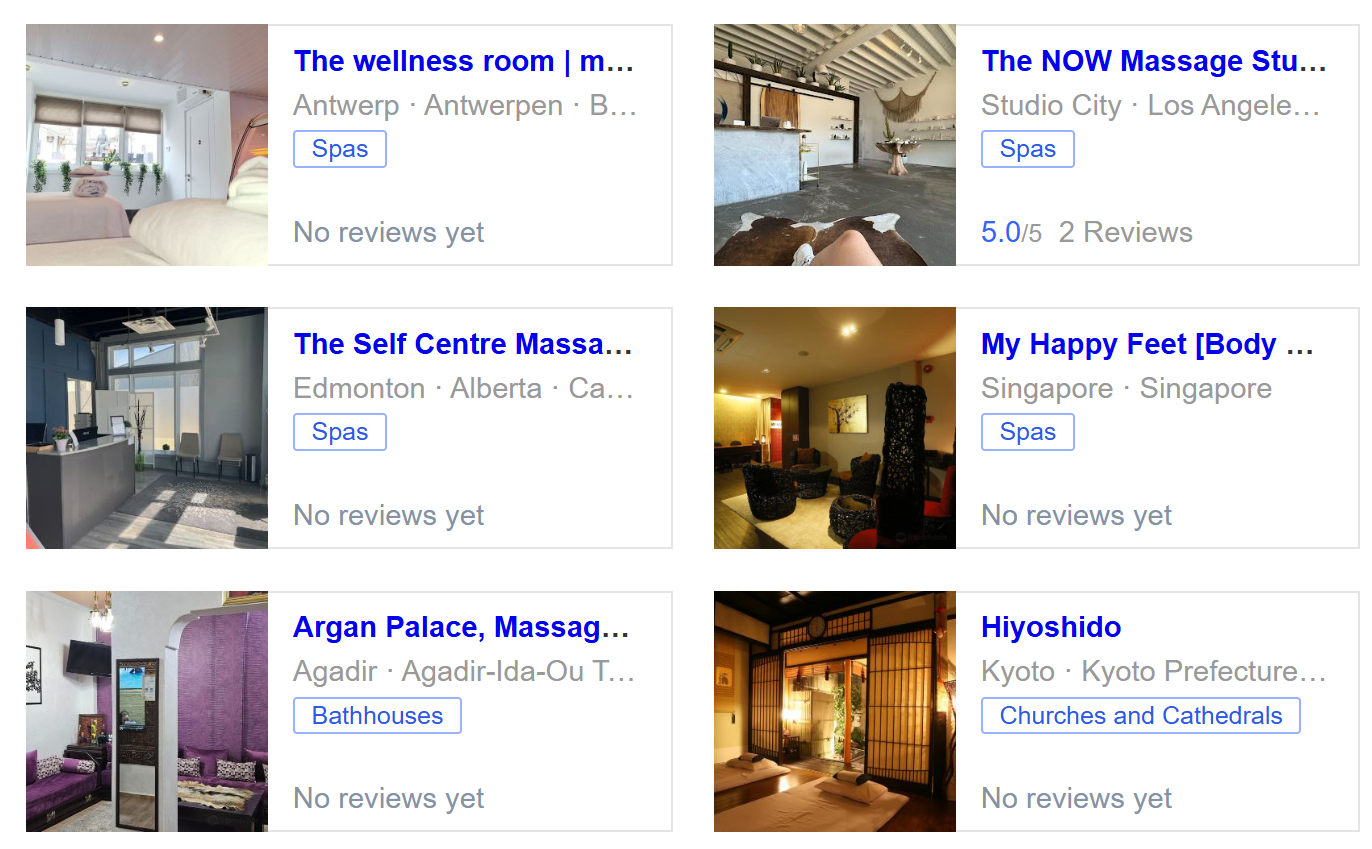The width and height of the screenshot is (1372, 849).
Task: Tap the Spas tag under The Self Centre
Action: coord(340,432)
